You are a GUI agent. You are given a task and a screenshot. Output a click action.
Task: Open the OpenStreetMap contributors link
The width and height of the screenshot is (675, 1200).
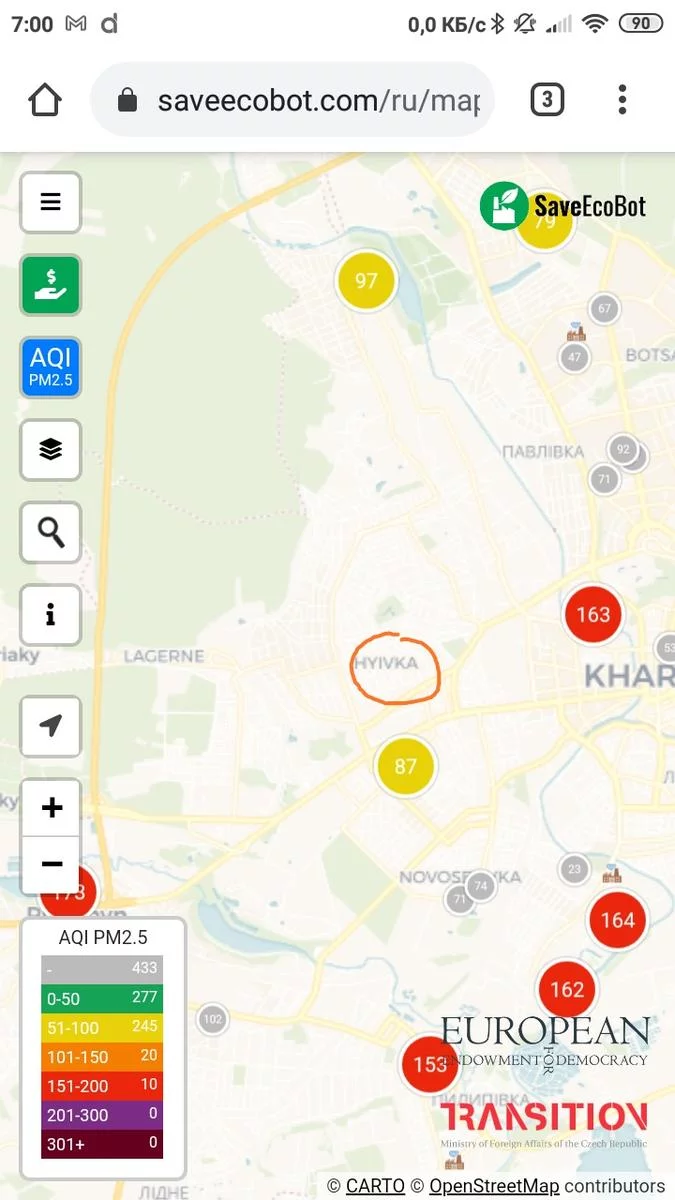pos(494,1186)
